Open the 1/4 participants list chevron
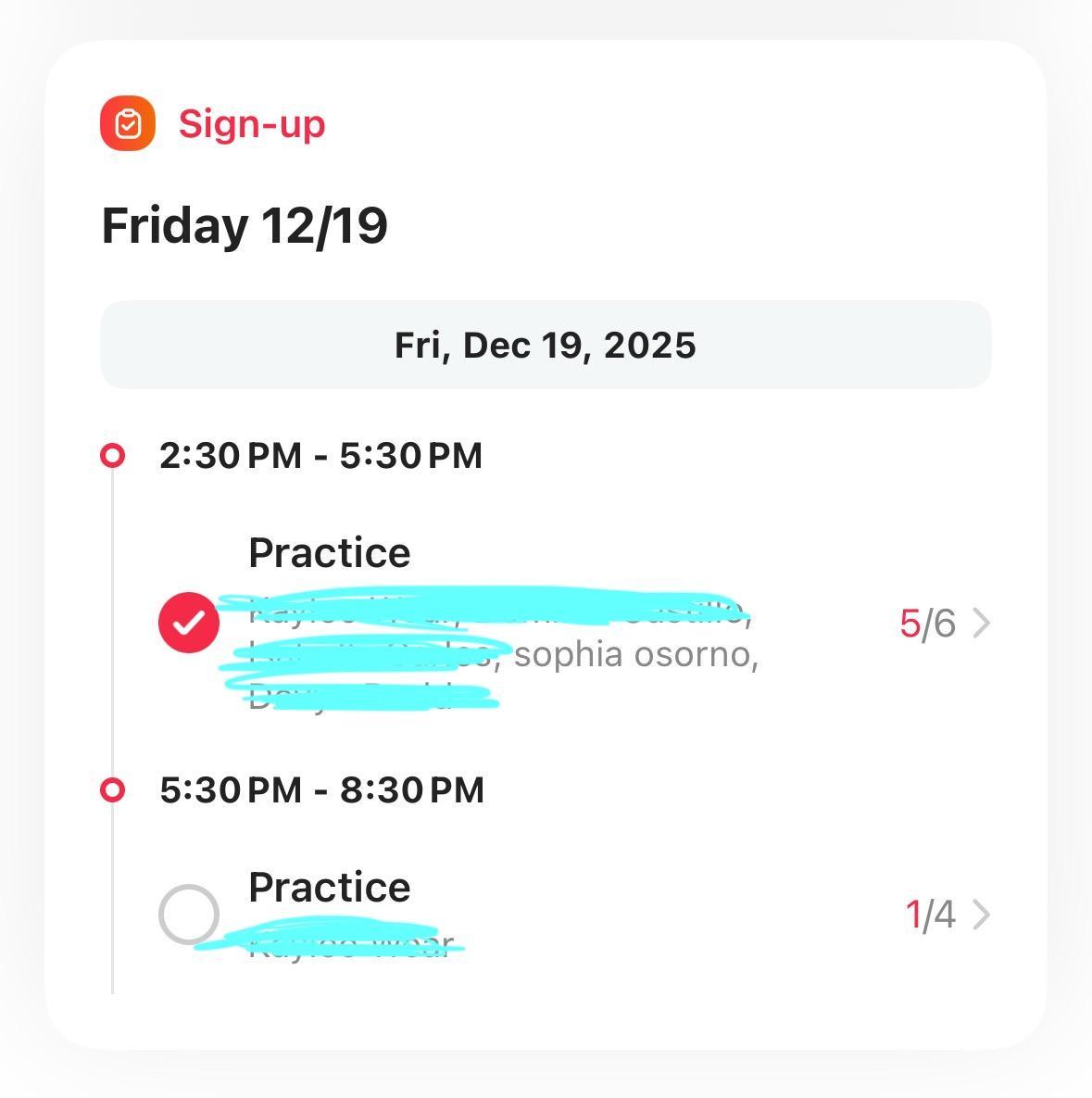 click(982, 915)
